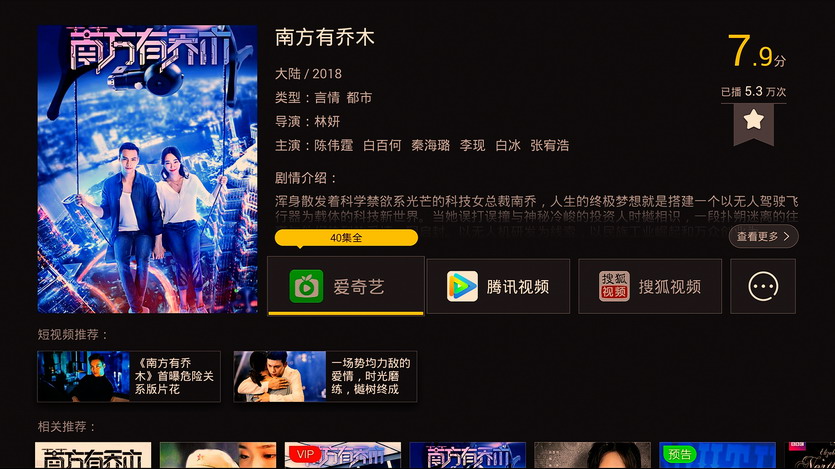The height and width of the screenshot is (469, 835).
Task: Open the VIP-tagged related recommendation
Action: coord(342,456)
